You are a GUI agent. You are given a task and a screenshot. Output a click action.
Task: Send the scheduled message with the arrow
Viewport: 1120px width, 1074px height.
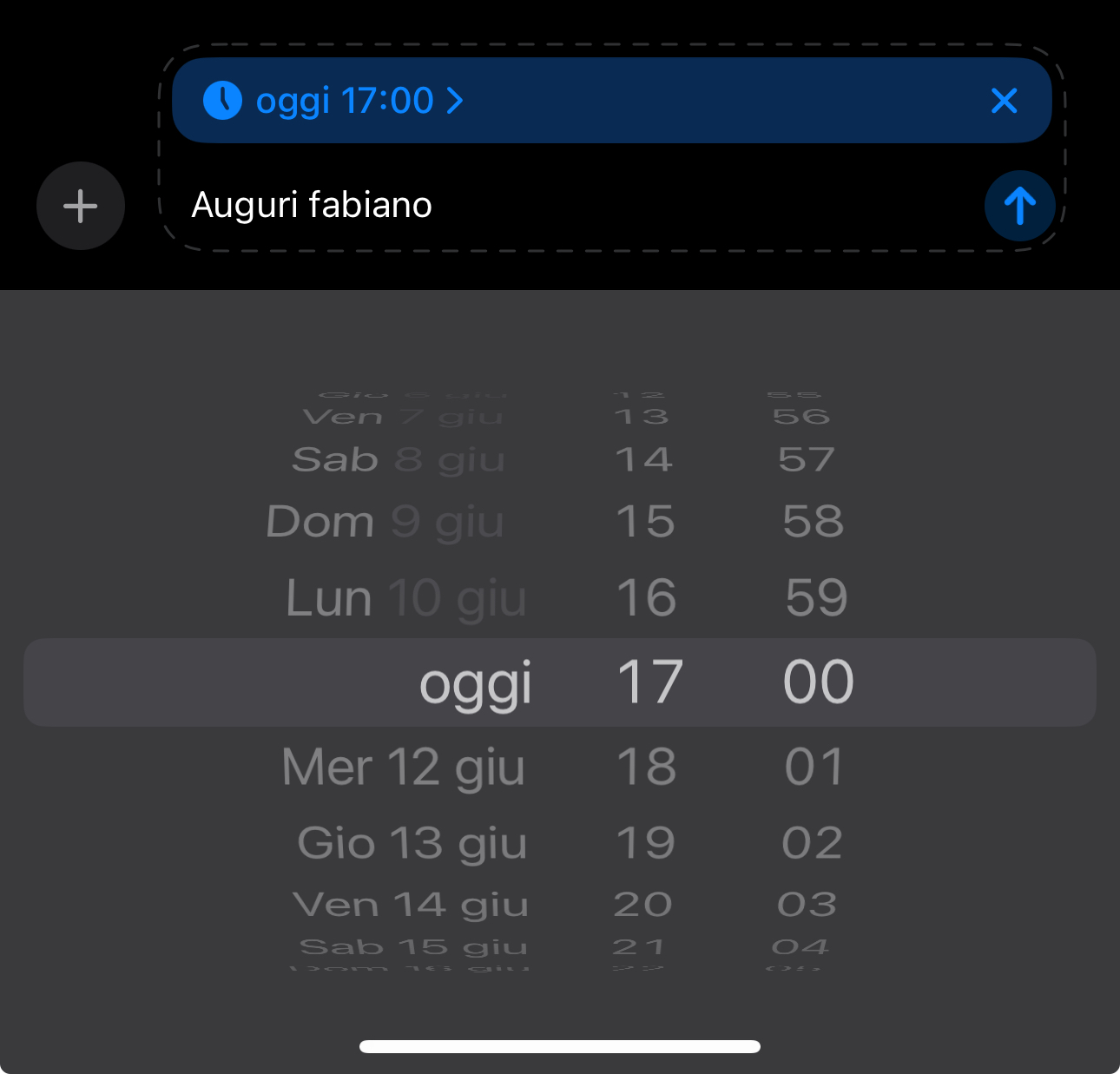[x=1019, y=206]
